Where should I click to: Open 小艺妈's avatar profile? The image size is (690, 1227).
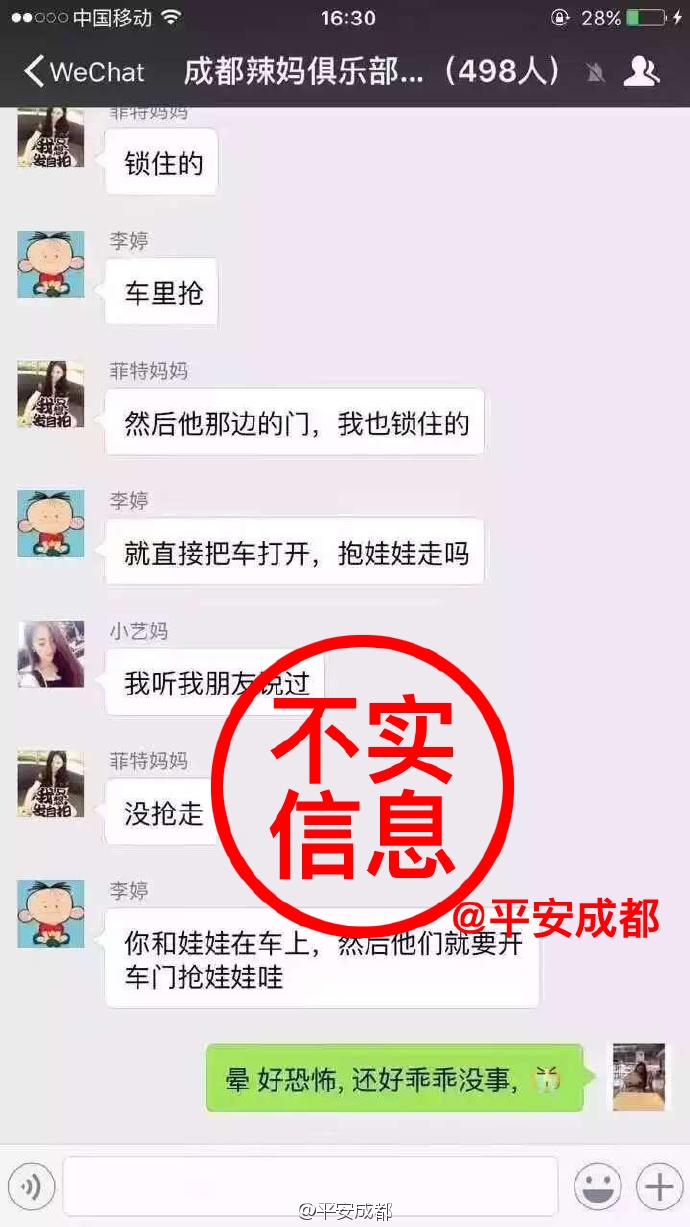pos(51,654)
